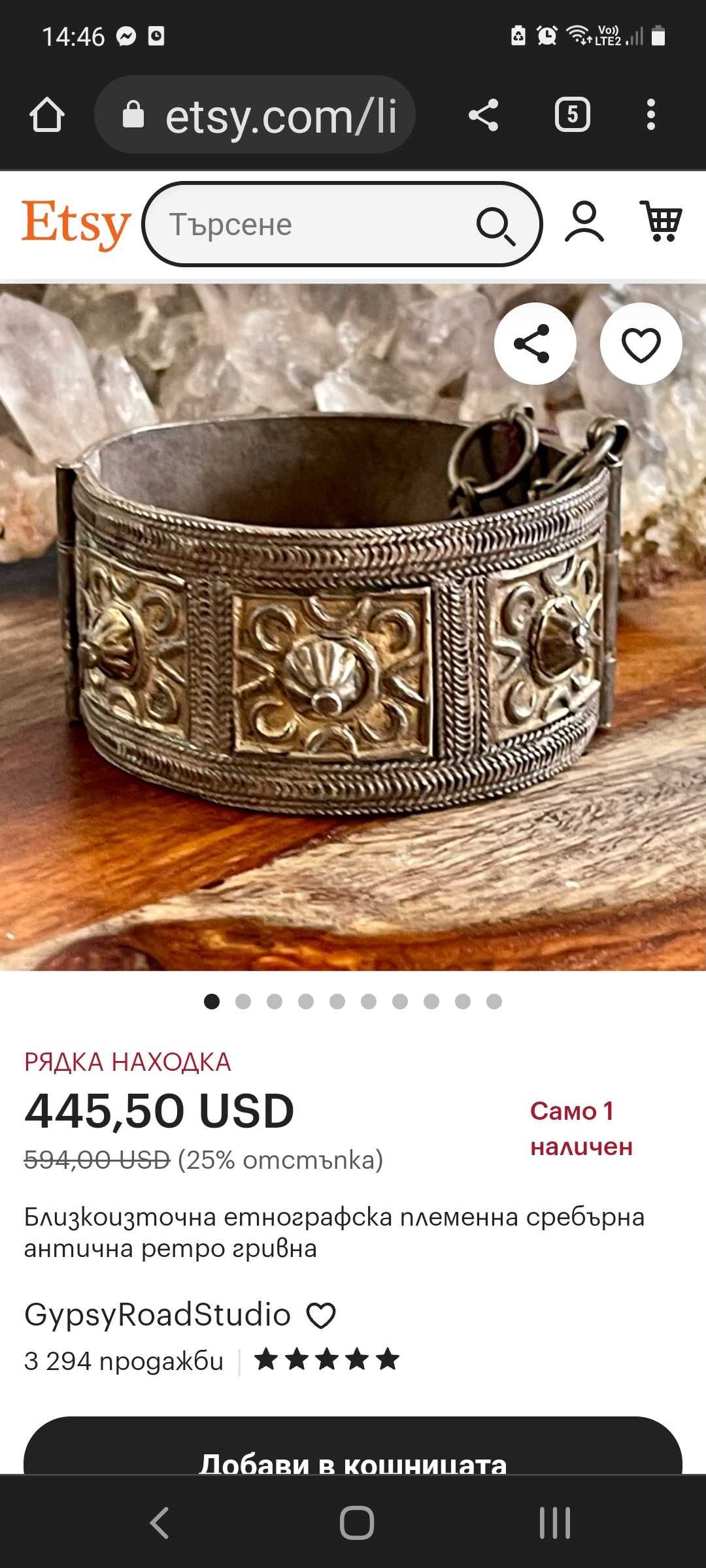This screenshot has height=1568, width=706.
Task: Open the shopping cart
Action: click(661, 222)
